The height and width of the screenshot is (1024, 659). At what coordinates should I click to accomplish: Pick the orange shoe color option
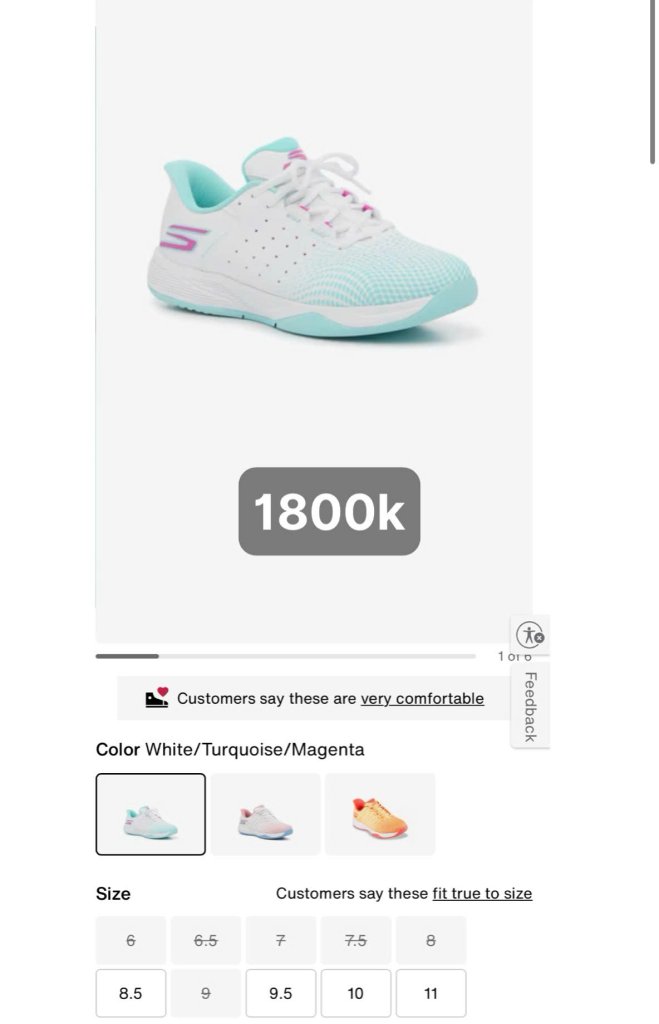pos(380,814)
